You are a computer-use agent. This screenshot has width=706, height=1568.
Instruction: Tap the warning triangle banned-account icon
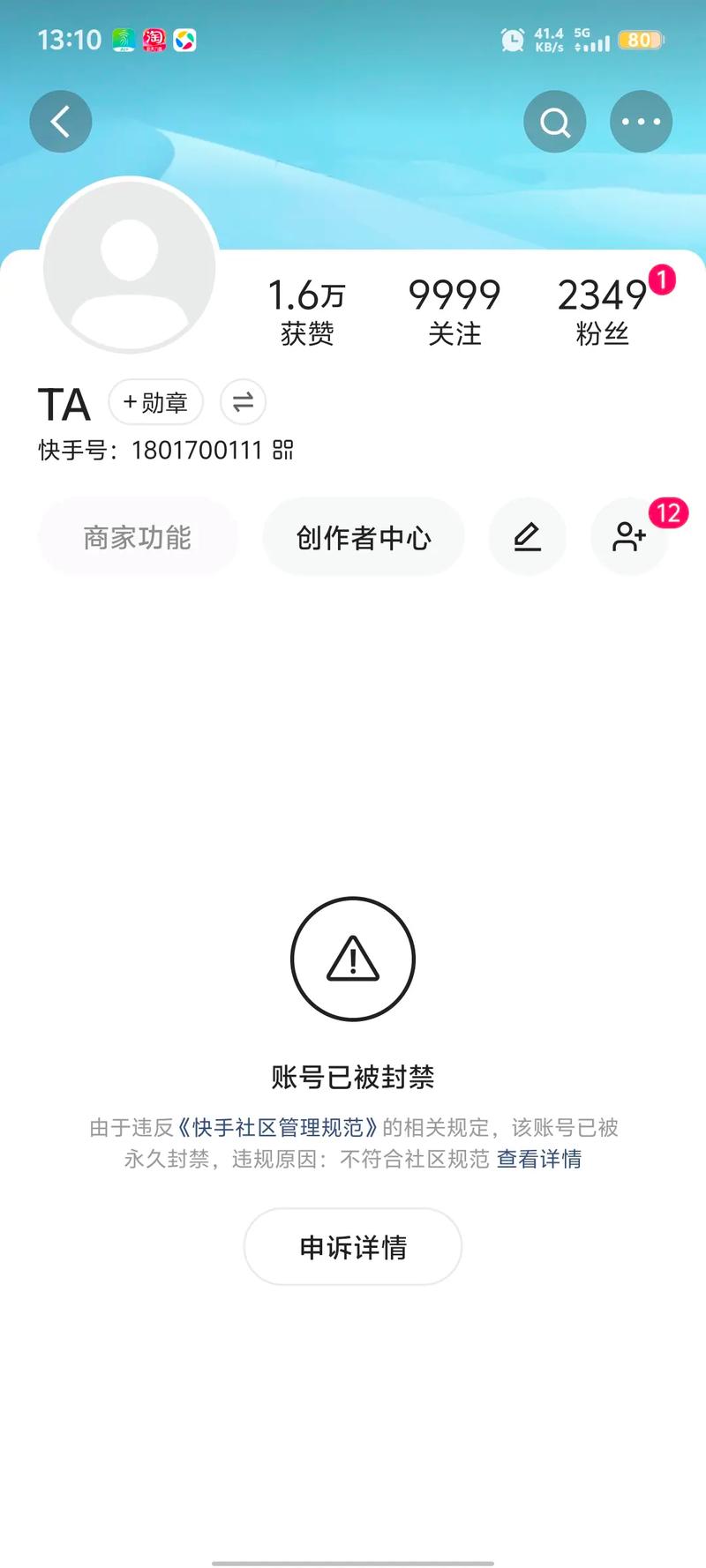tap(352, 959)
